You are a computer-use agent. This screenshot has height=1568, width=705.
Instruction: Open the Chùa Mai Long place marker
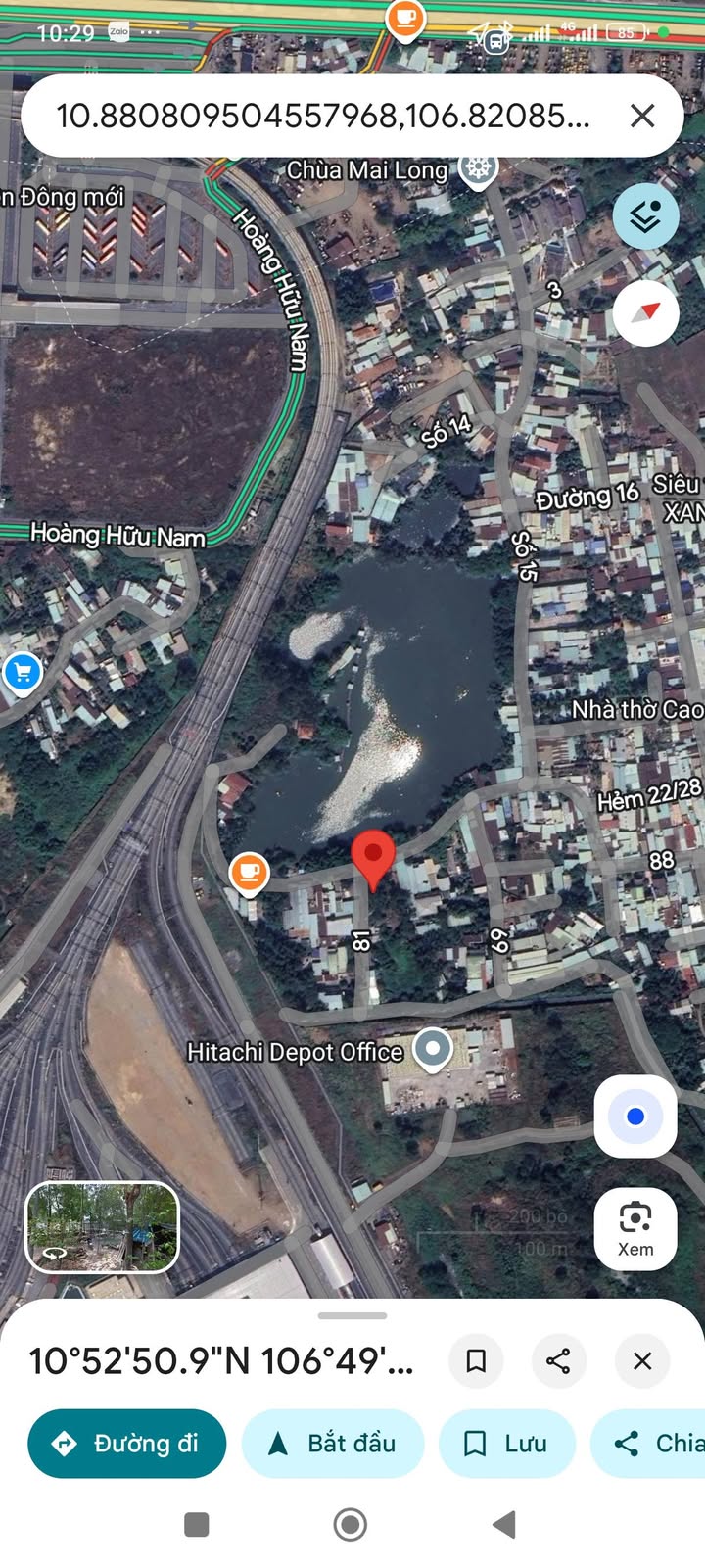tap(478, 168)
